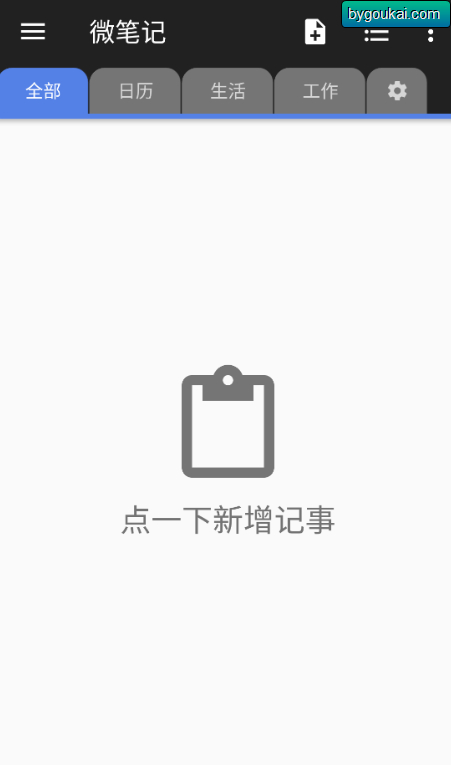Create a new note with the add-file icon
Viewport: 451px width, 765px height.
315,32
